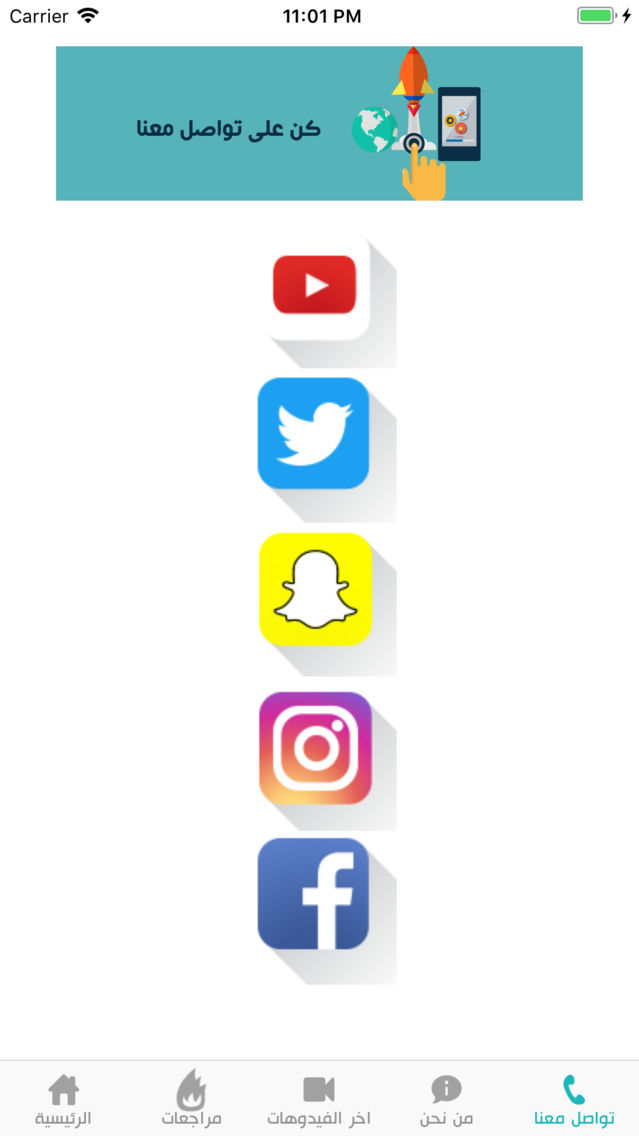The image size is (639, 1136).
Task: Open the Instagram icon
Action: tap(316, 748)
